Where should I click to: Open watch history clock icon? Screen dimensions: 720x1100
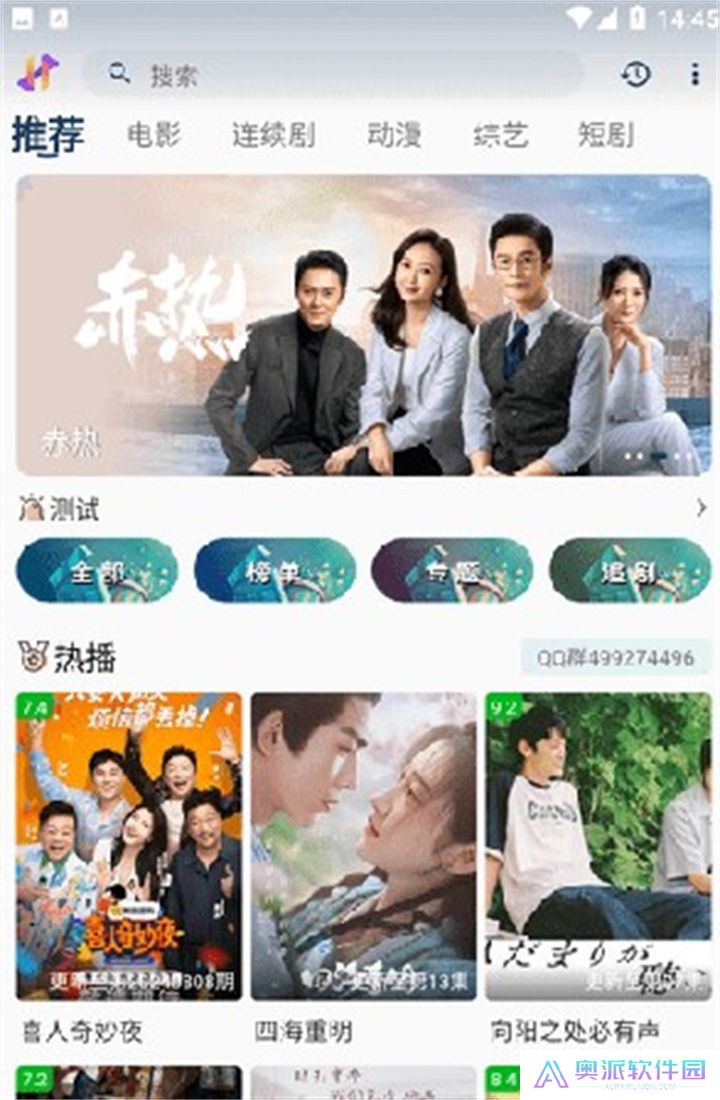coord(636,74)
